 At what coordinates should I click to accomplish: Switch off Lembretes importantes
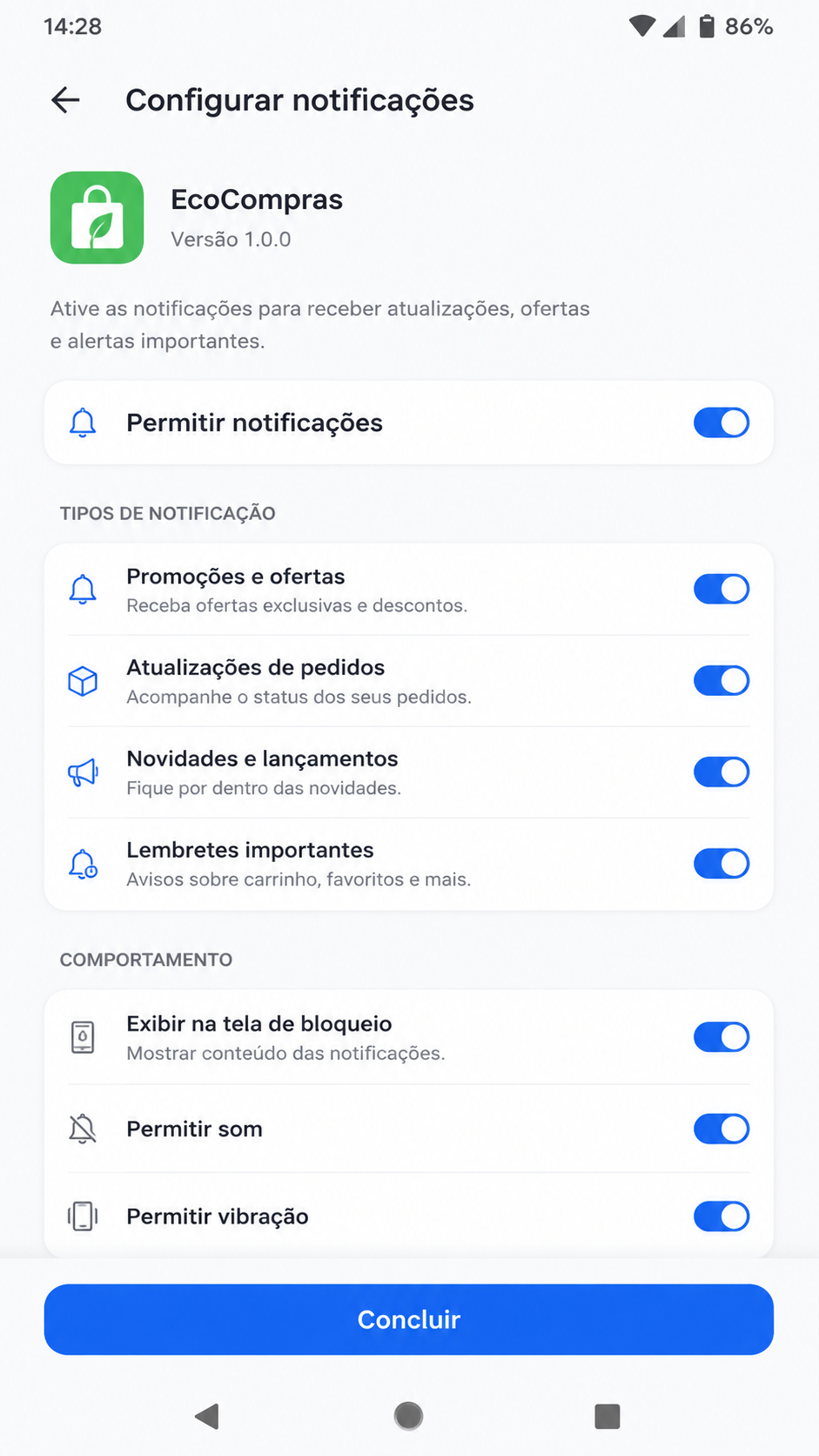[721, 864]
